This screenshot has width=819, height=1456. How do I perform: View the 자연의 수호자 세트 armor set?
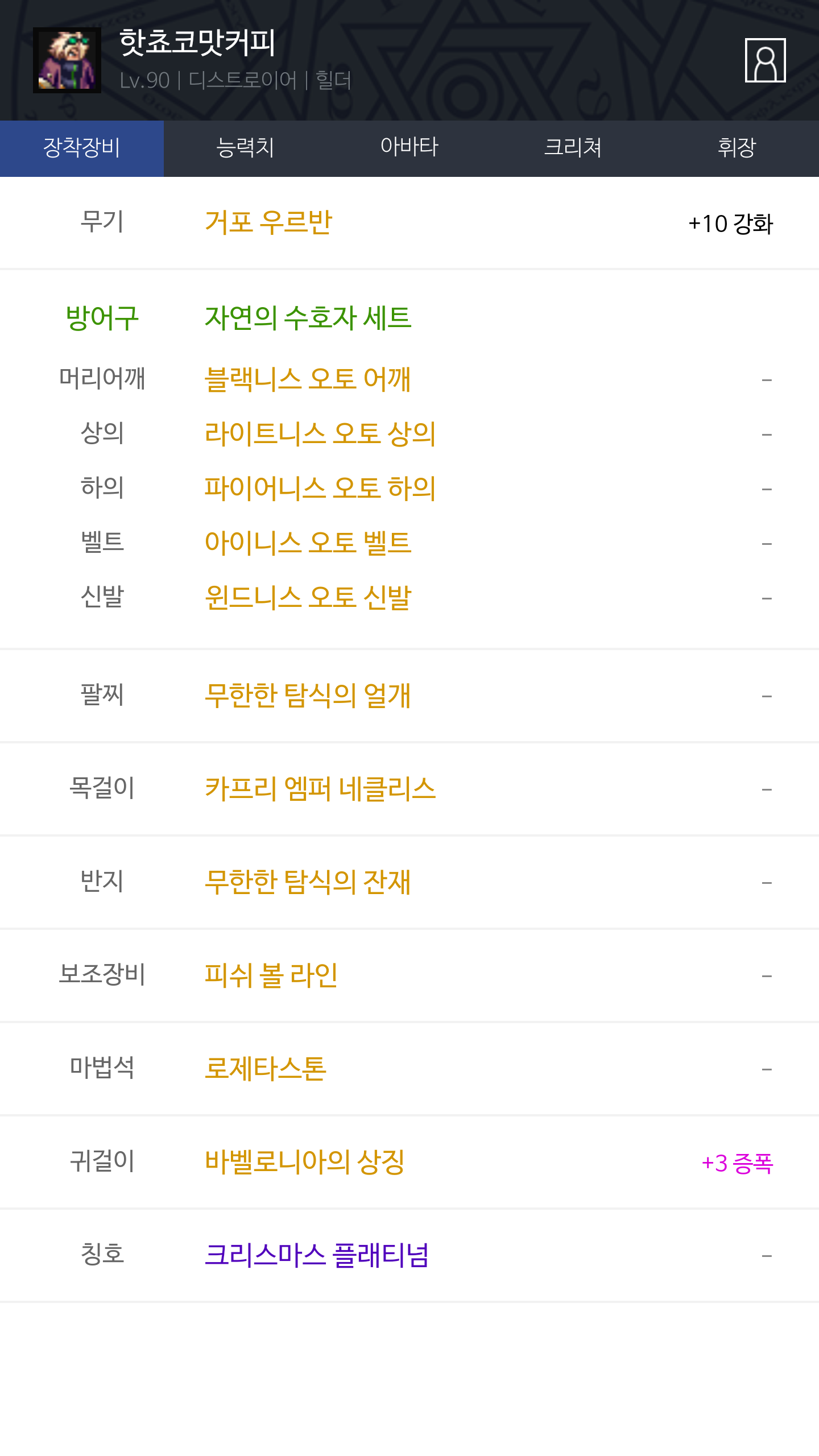click(x=308, y=317)
